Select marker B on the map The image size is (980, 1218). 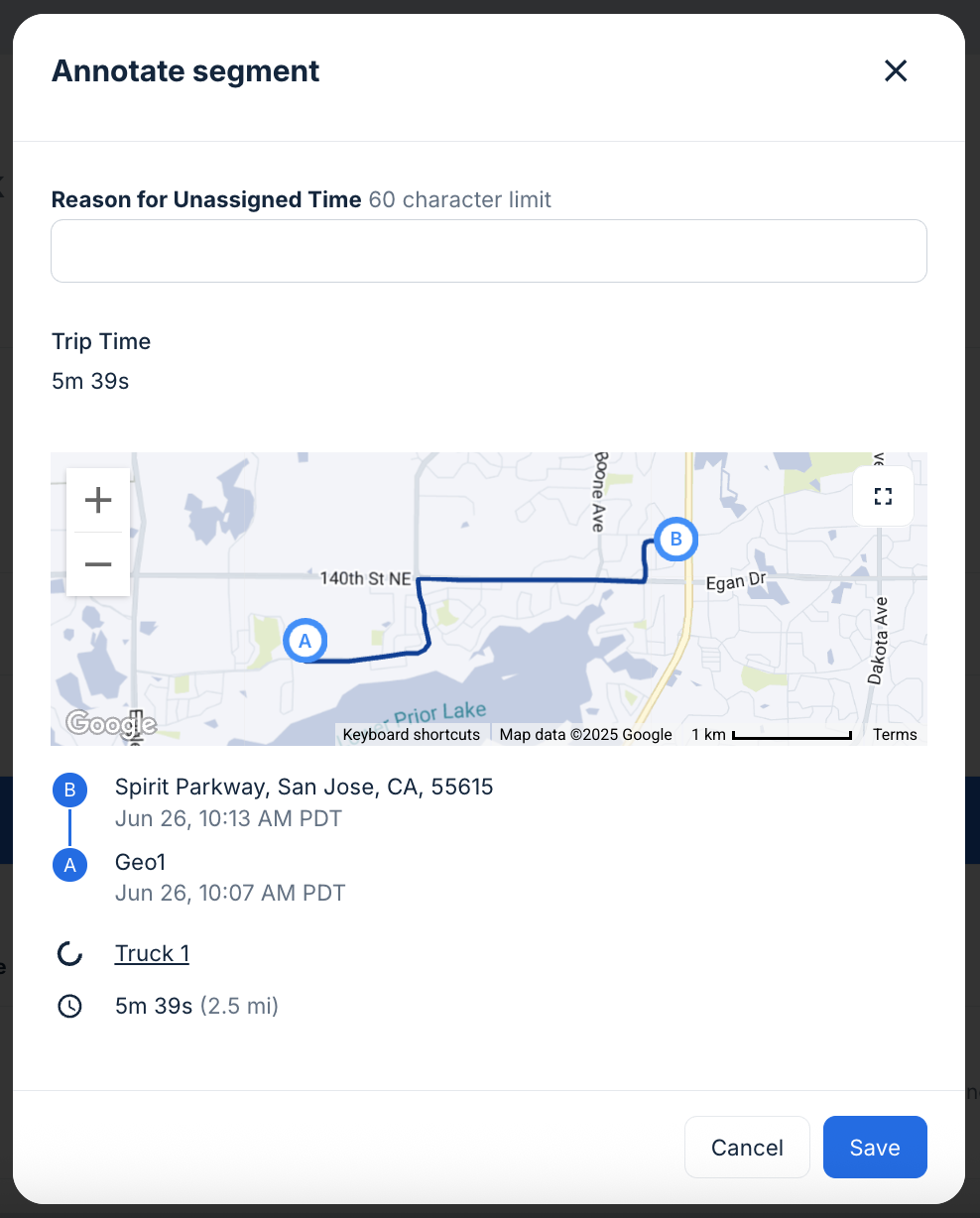(x=675, y=540)
